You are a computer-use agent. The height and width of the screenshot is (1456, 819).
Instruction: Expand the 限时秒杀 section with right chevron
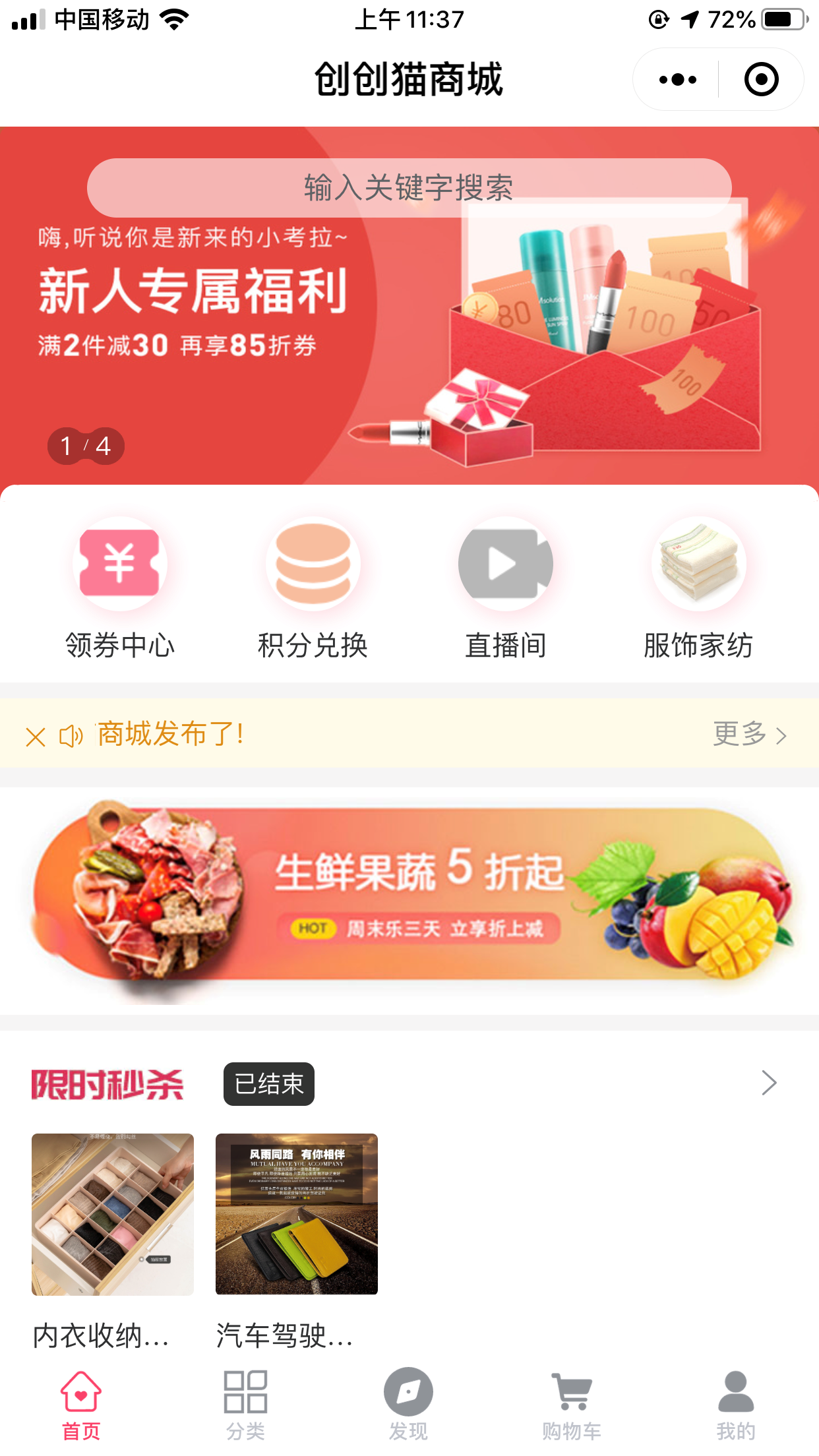[x=770, y=1082]
